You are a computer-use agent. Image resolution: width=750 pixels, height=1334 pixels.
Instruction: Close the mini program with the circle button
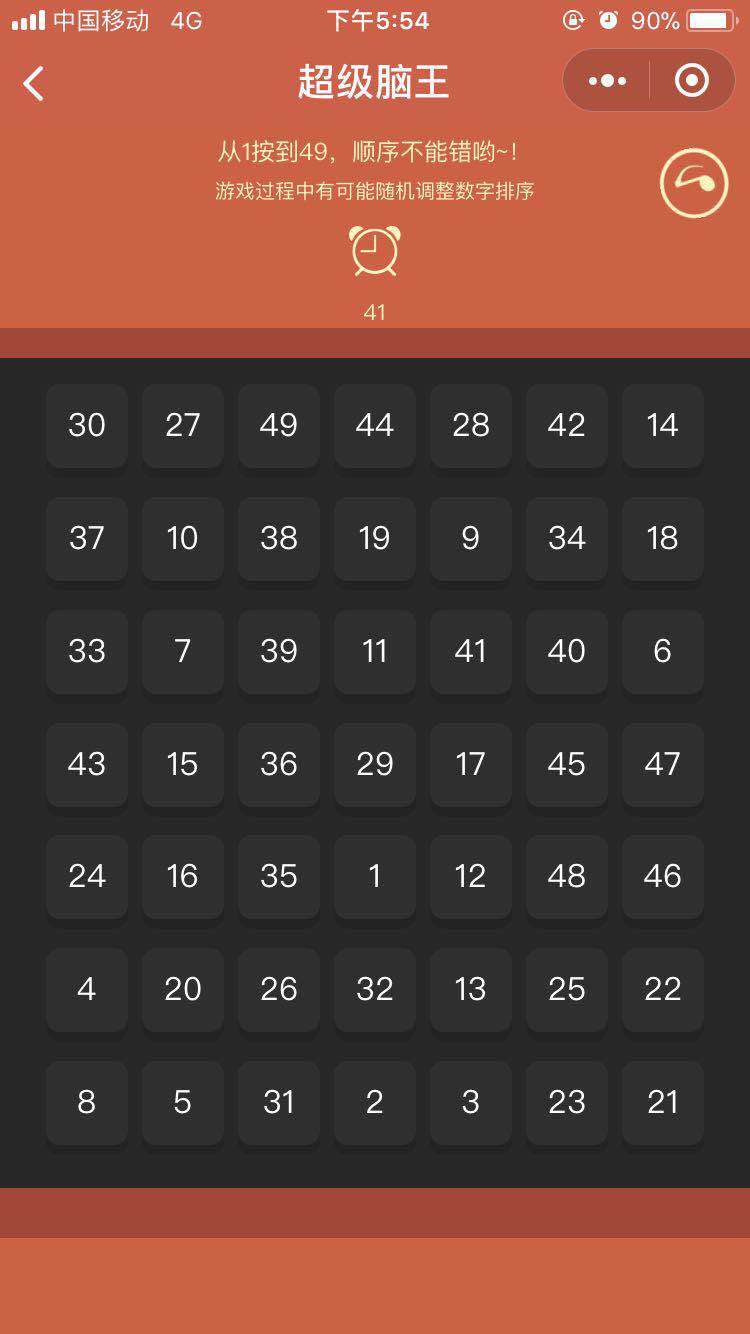691,81
